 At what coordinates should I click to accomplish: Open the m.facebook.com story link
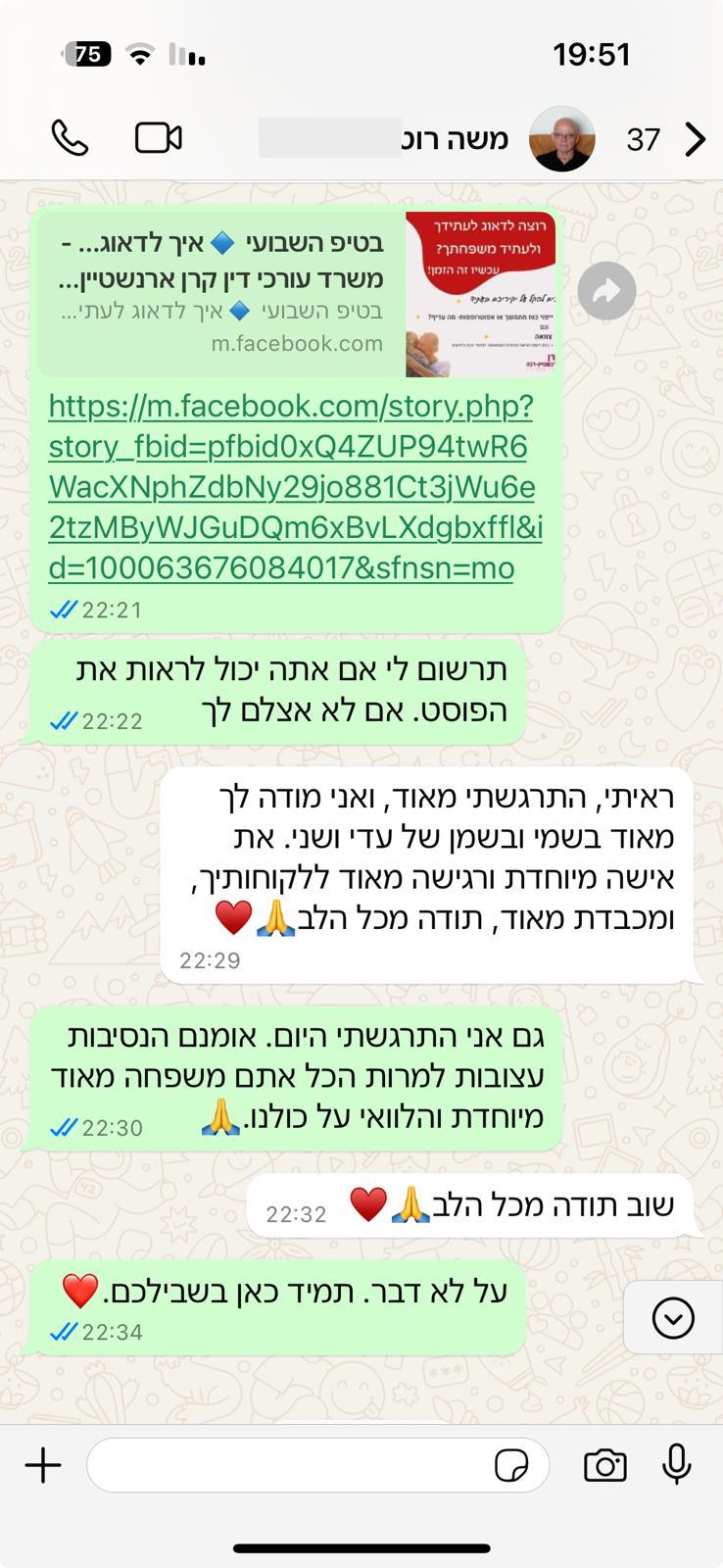pos(295,487)
